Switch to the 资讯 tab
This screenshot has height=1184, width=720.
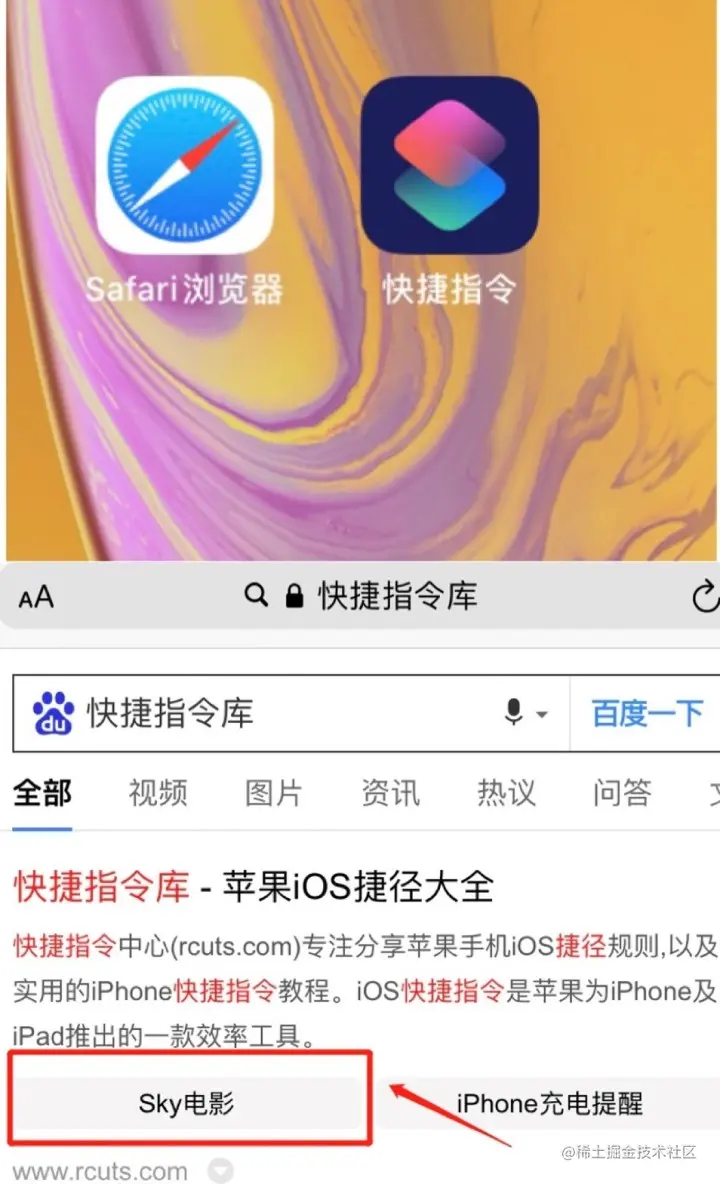(390, 794)
